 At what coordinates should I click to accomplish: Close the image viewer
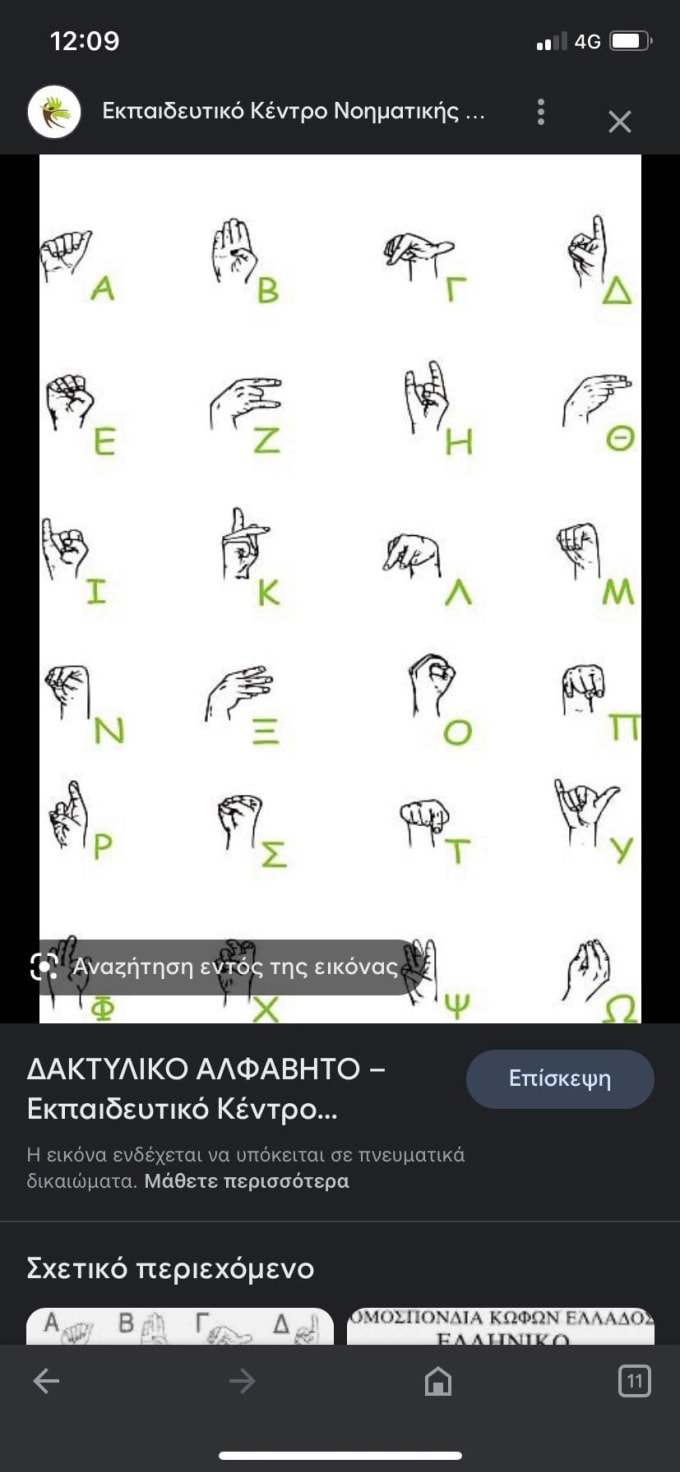coord(620,122)
